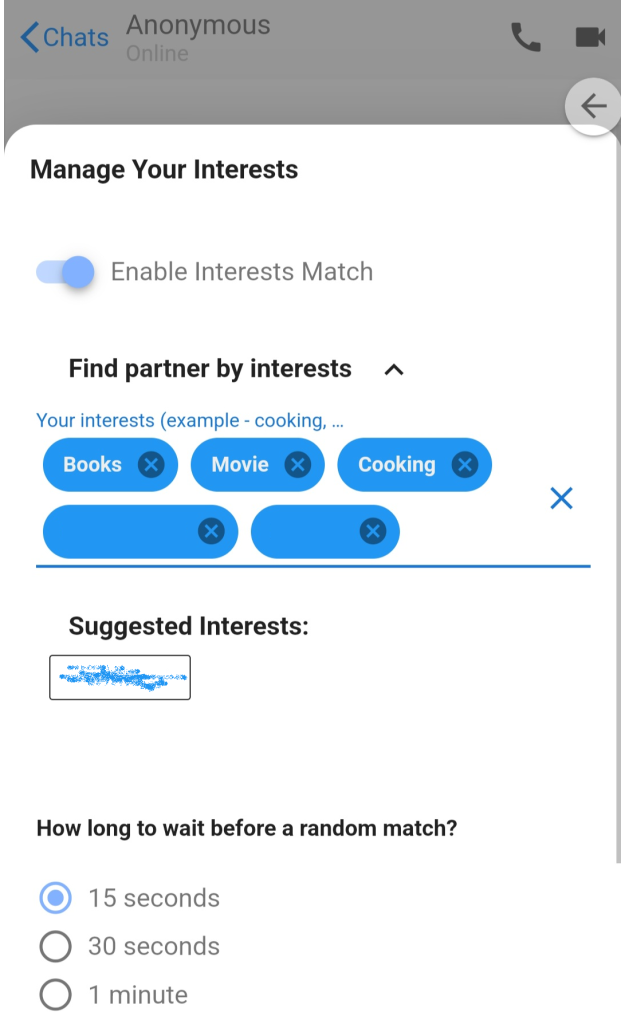
Task: Remove the Cooking interest chip
Action: (464, 465)
